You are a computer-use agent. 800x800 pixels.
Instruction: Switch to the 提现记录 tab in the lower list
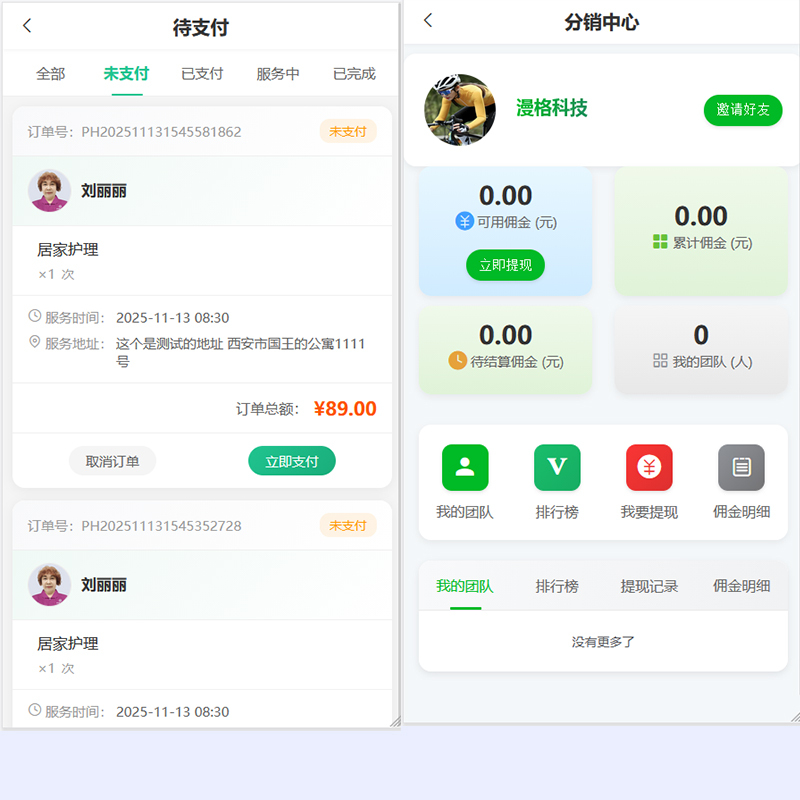click(649, 586)
